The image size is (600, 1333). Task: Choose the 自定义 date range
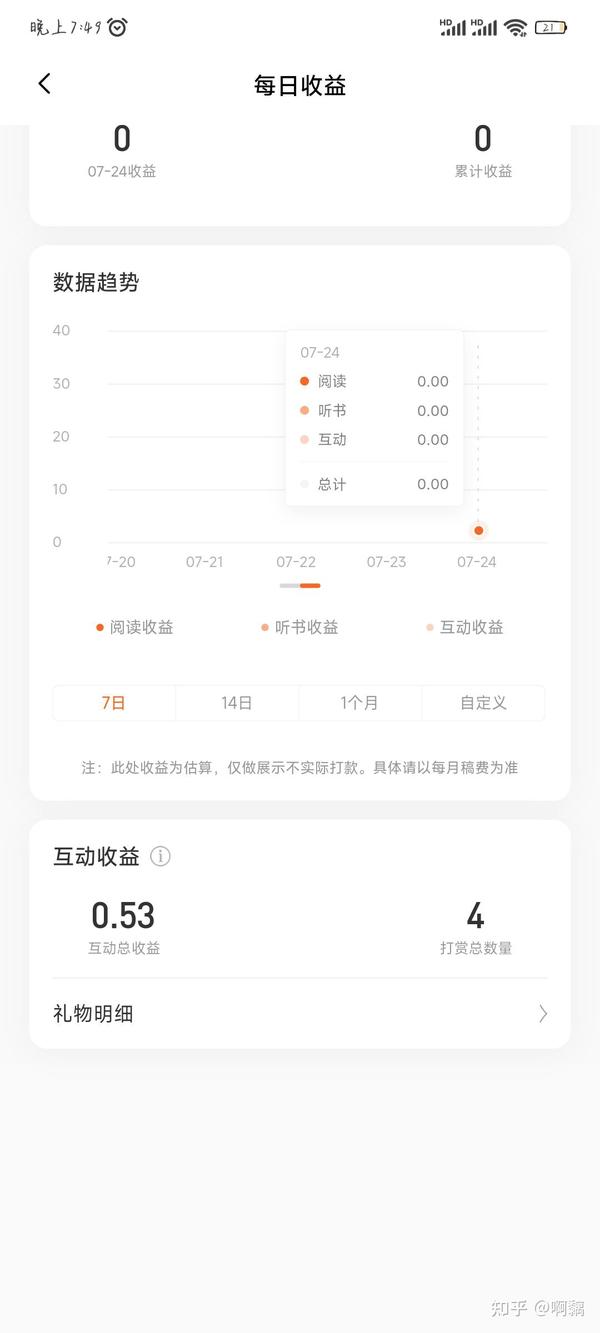pyautogui.click(x=483, y=703)
